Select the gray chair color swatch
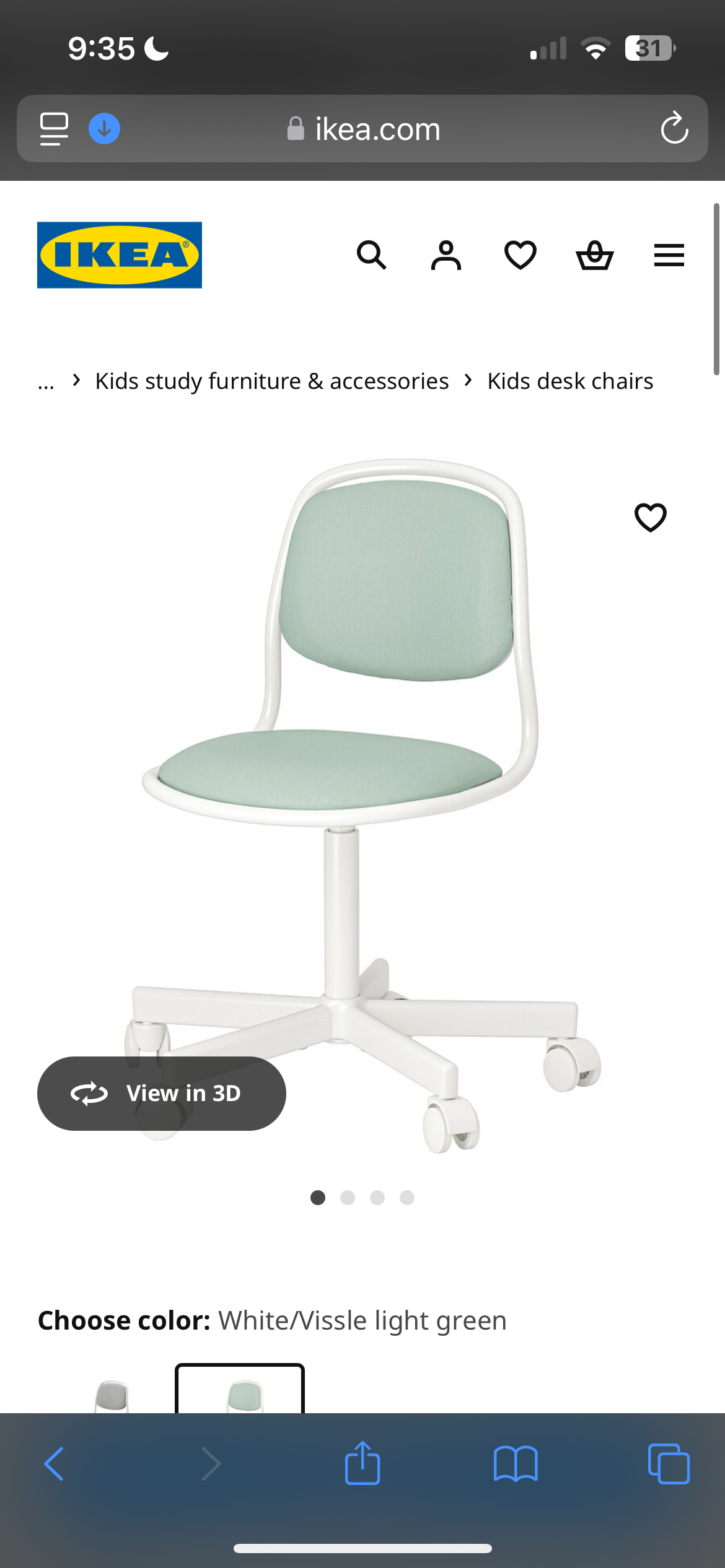The image size is (725, 1568). click(112, 1395)
